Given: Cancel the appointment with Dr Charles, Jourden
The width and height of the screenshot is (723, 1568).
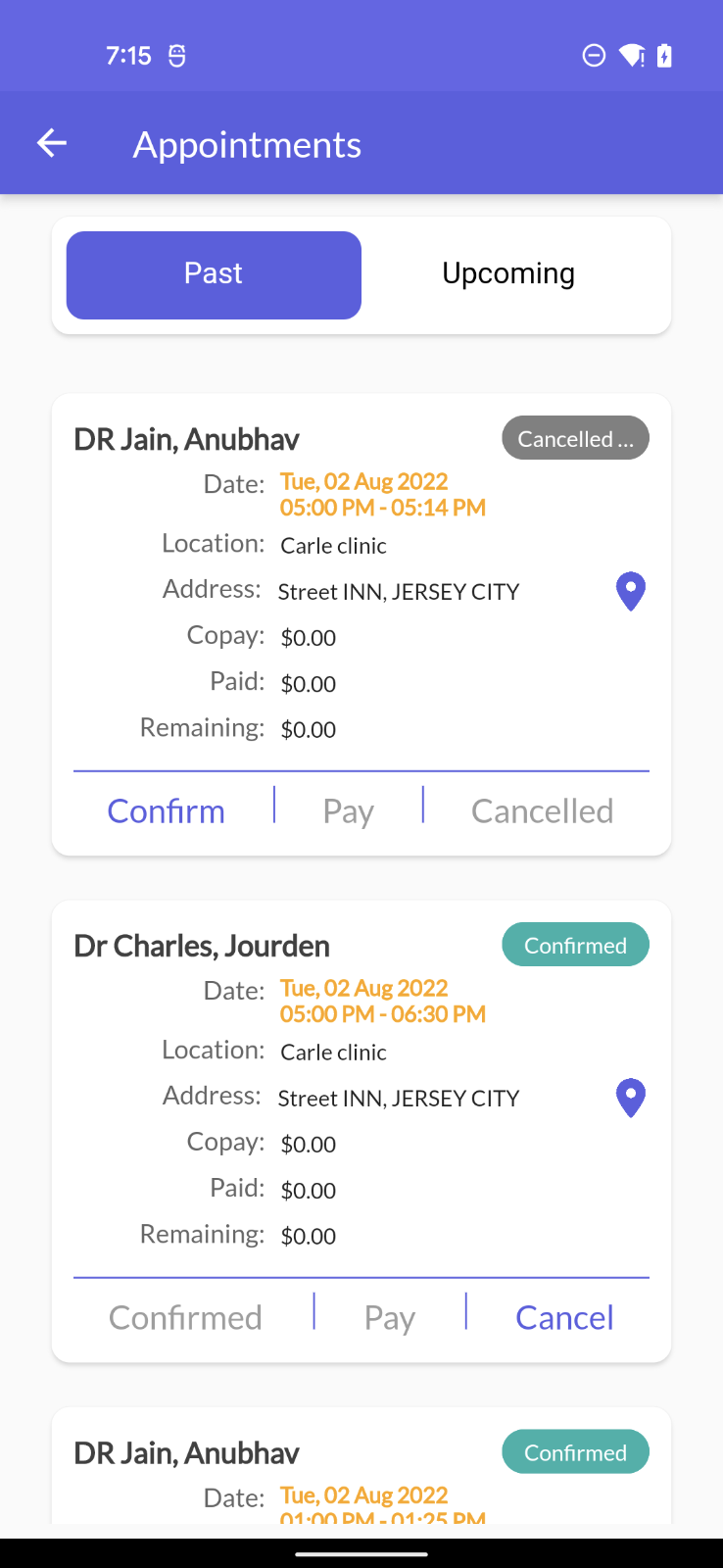Looking at the screenshot, I should point(564,1318).
